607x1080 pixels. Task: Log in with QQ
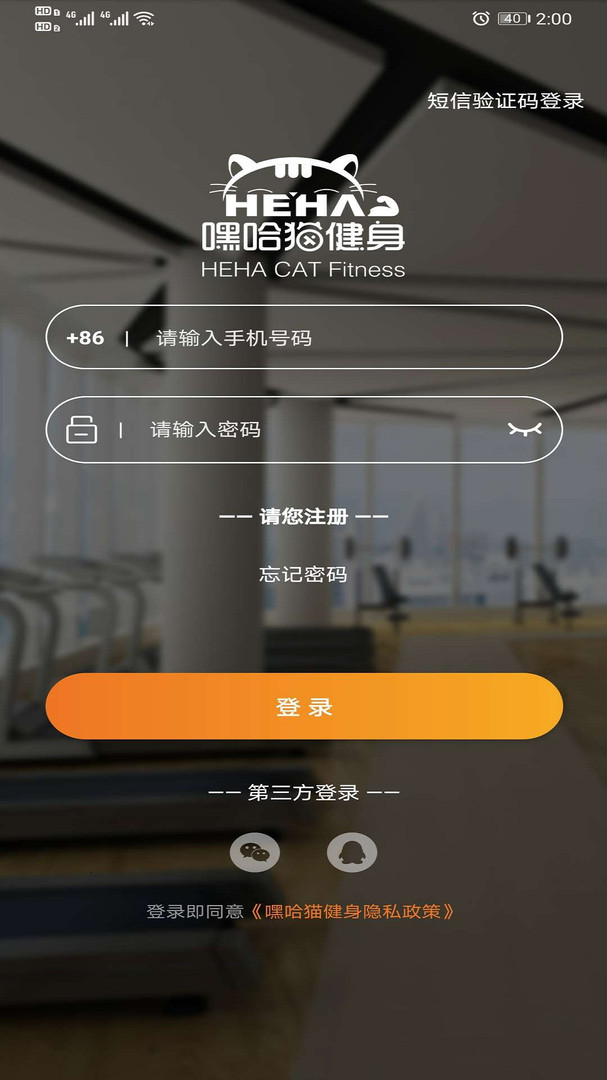click(352, 853)
